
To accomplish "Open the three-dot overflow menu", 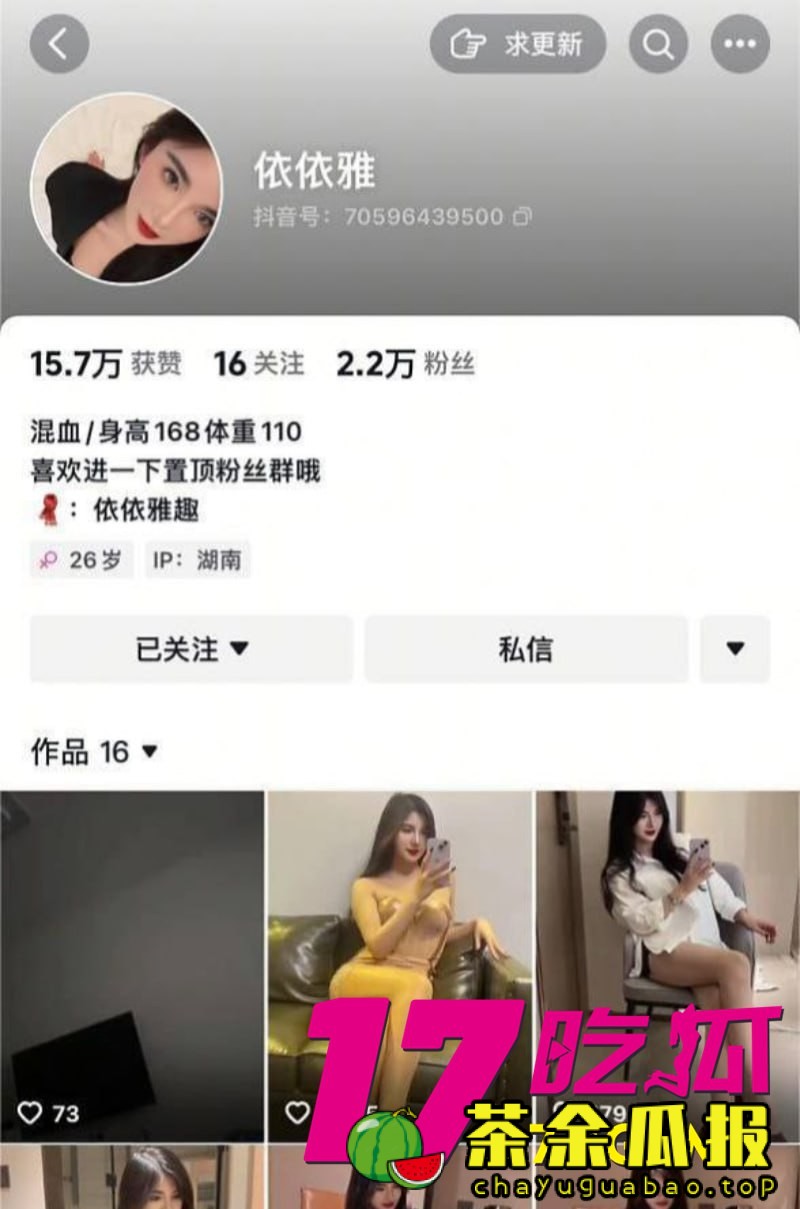I will 740,44.
